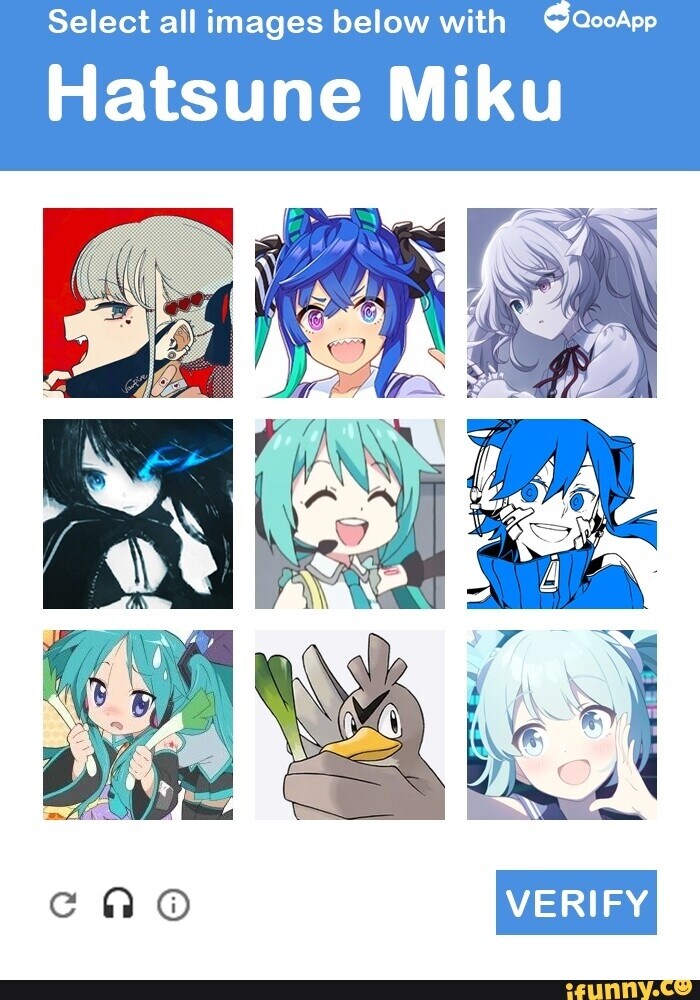Screen dimensions: 700x1000
Task: Open the captcha info icon
Action: 174,906
